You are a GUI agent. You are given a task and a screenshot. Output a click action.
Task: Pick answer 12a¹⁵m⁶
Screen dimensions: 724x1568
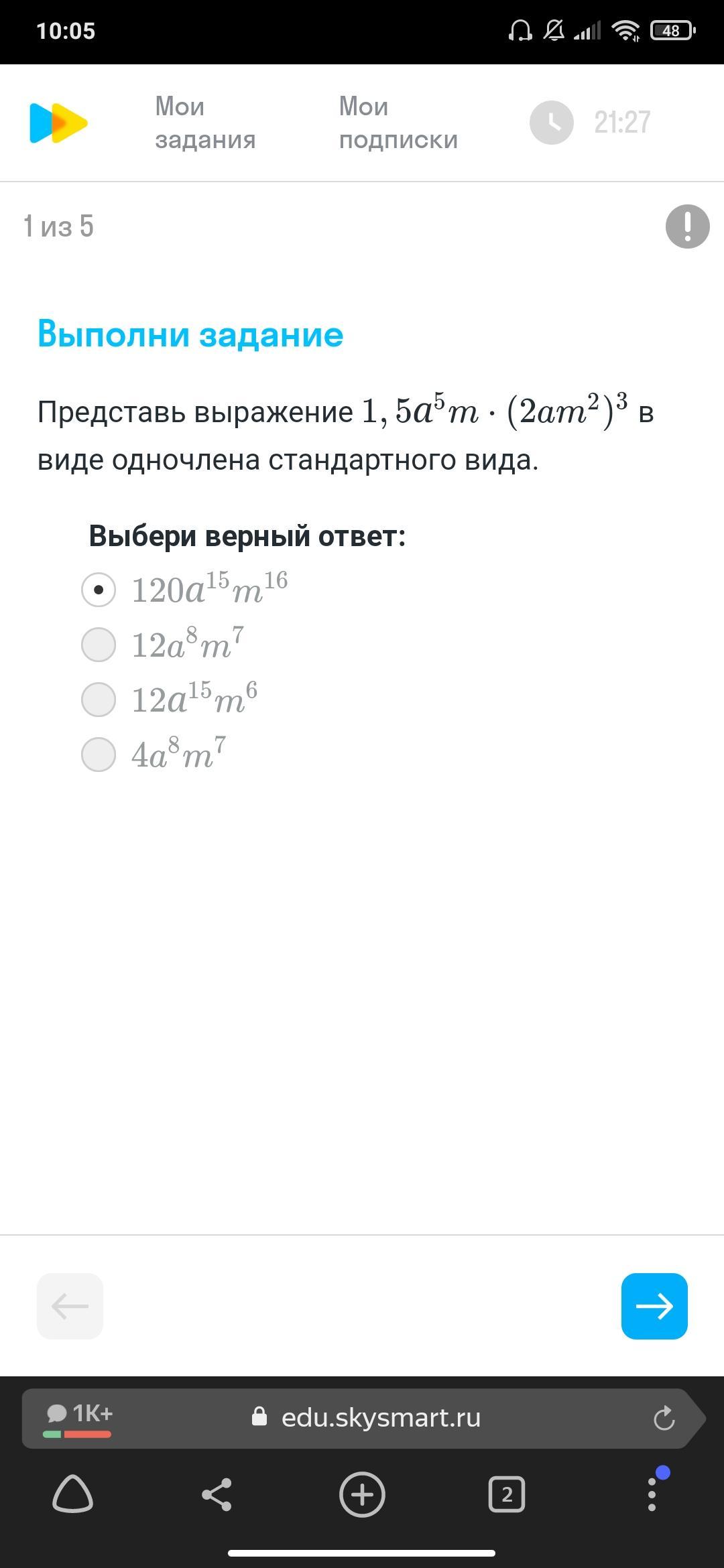[99, 700]
